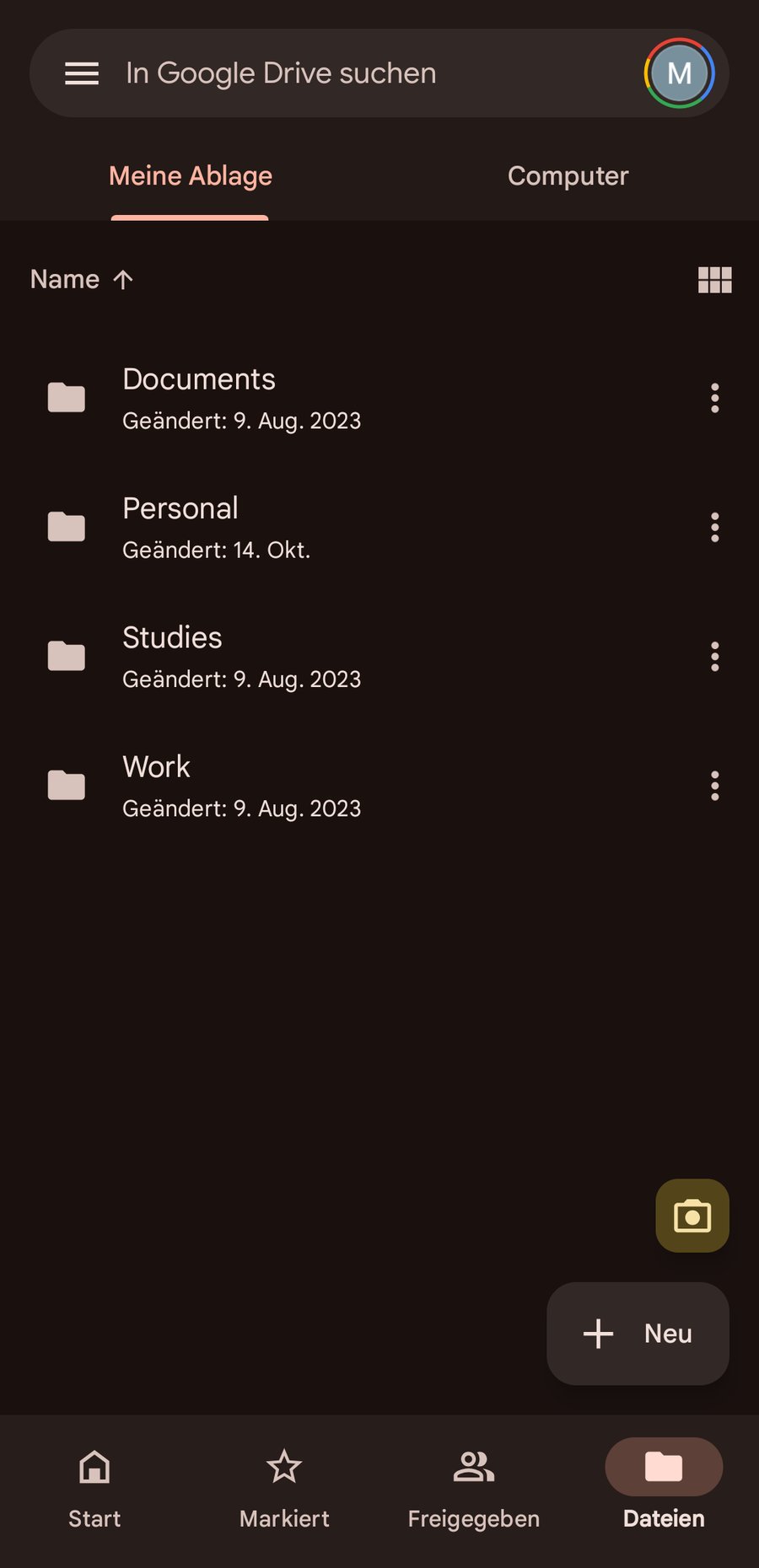Tap the Start home icon
This screenshot has width=759, height=1568.
click(94, 1467)
